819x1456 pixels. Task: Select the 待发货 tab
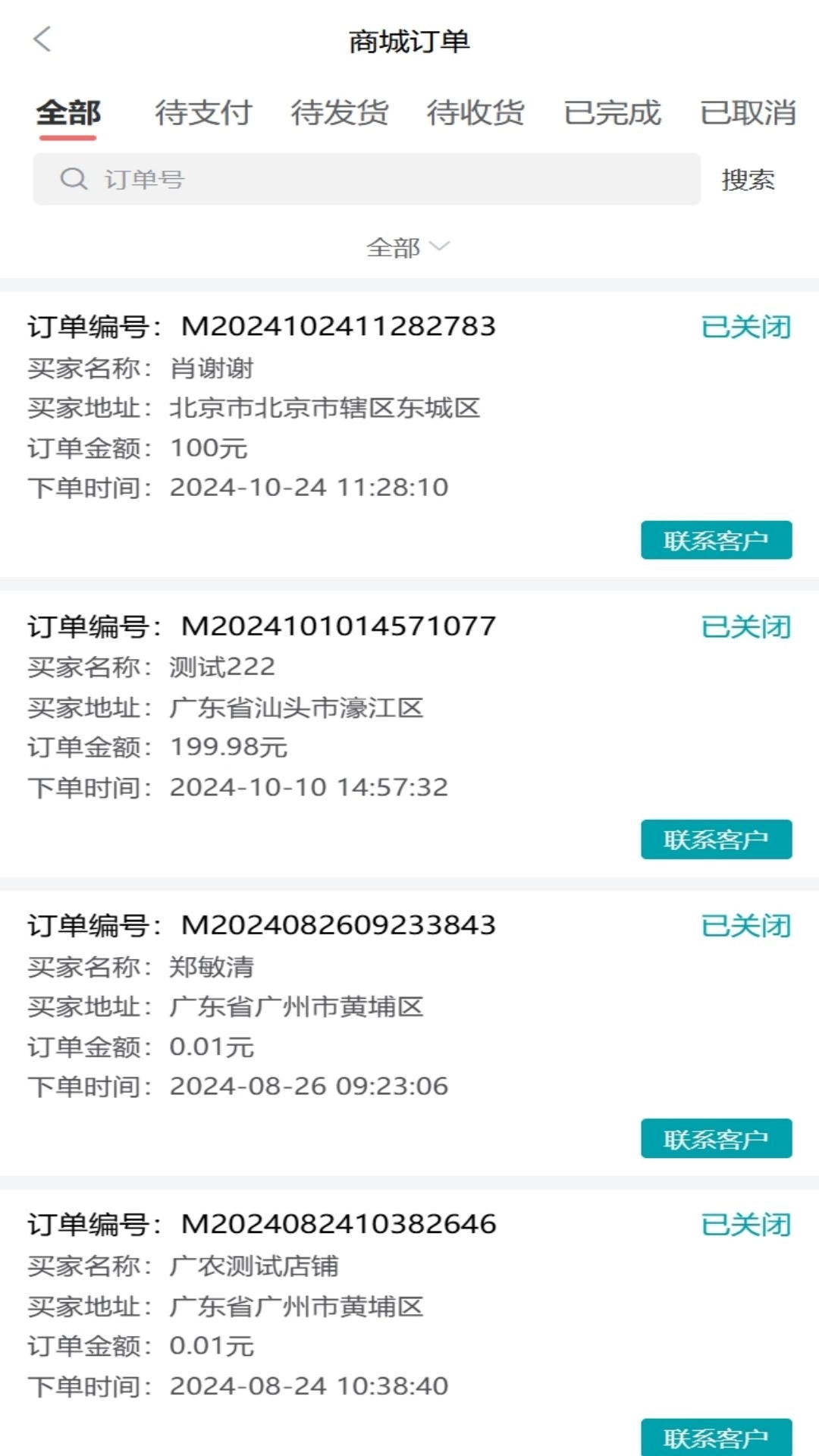point(340,114)
